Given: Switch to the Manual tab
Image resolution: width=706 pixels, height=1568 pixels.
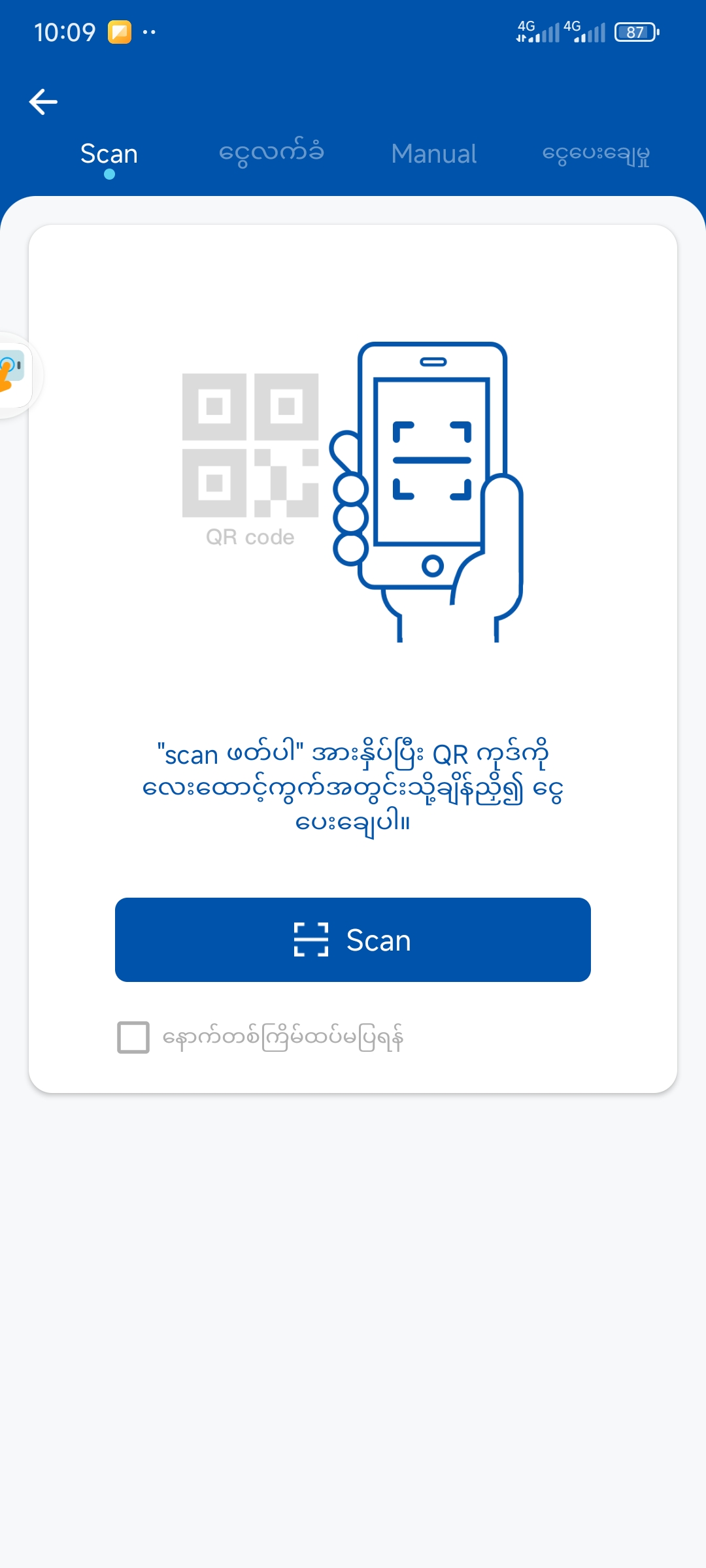Looking at the screenshot, I should (433, 154).
